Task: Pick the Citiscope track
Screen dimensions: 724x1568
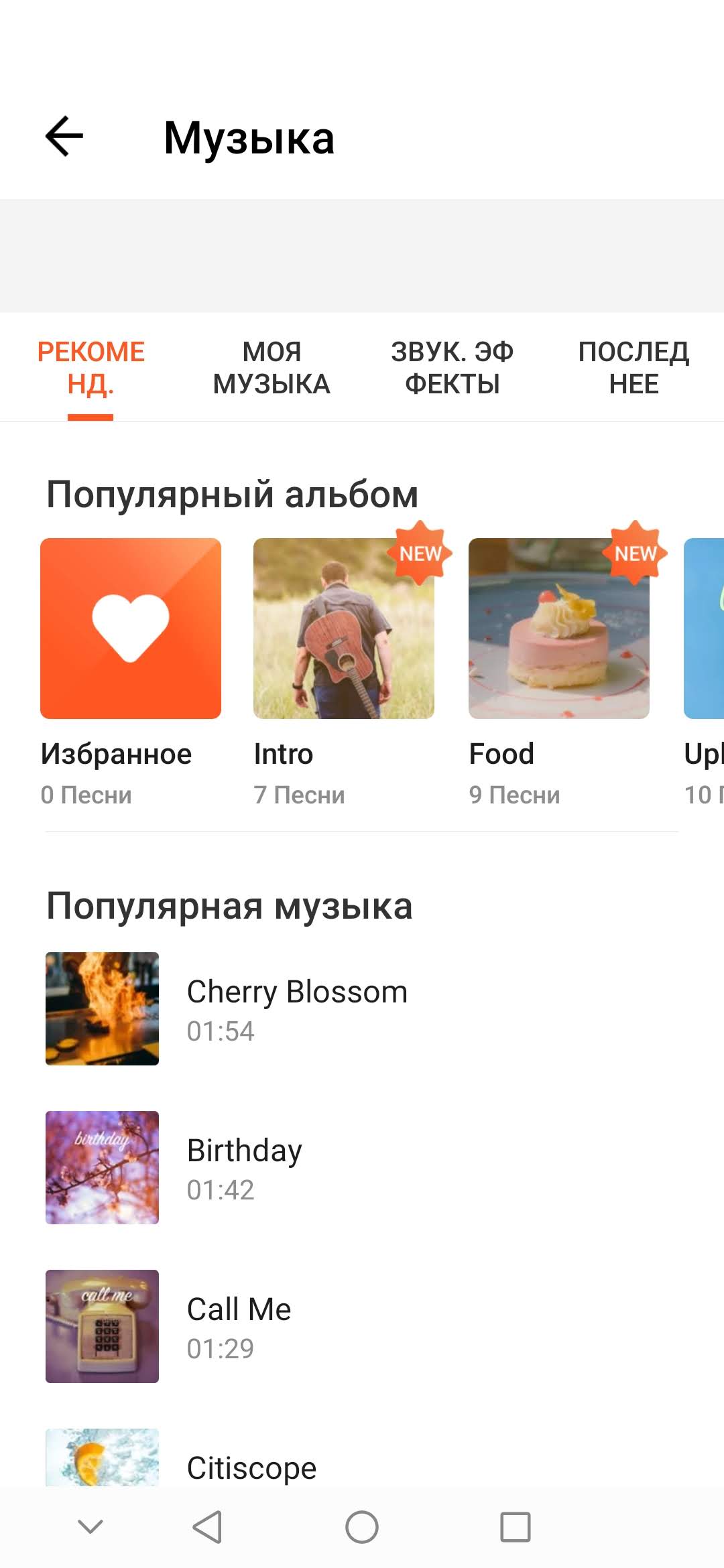Action: click(x=251, y=1466)
